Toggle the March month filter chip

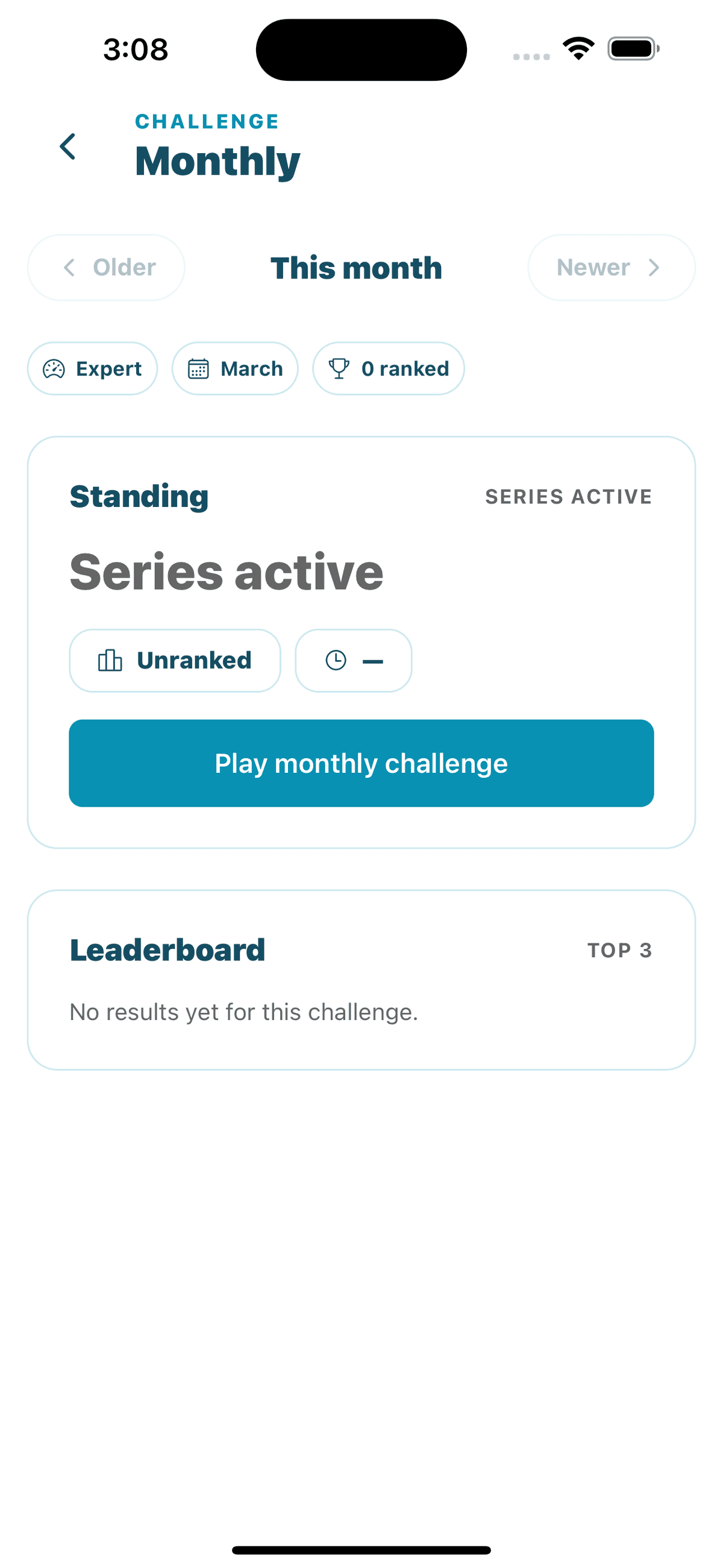coord(235,368)
